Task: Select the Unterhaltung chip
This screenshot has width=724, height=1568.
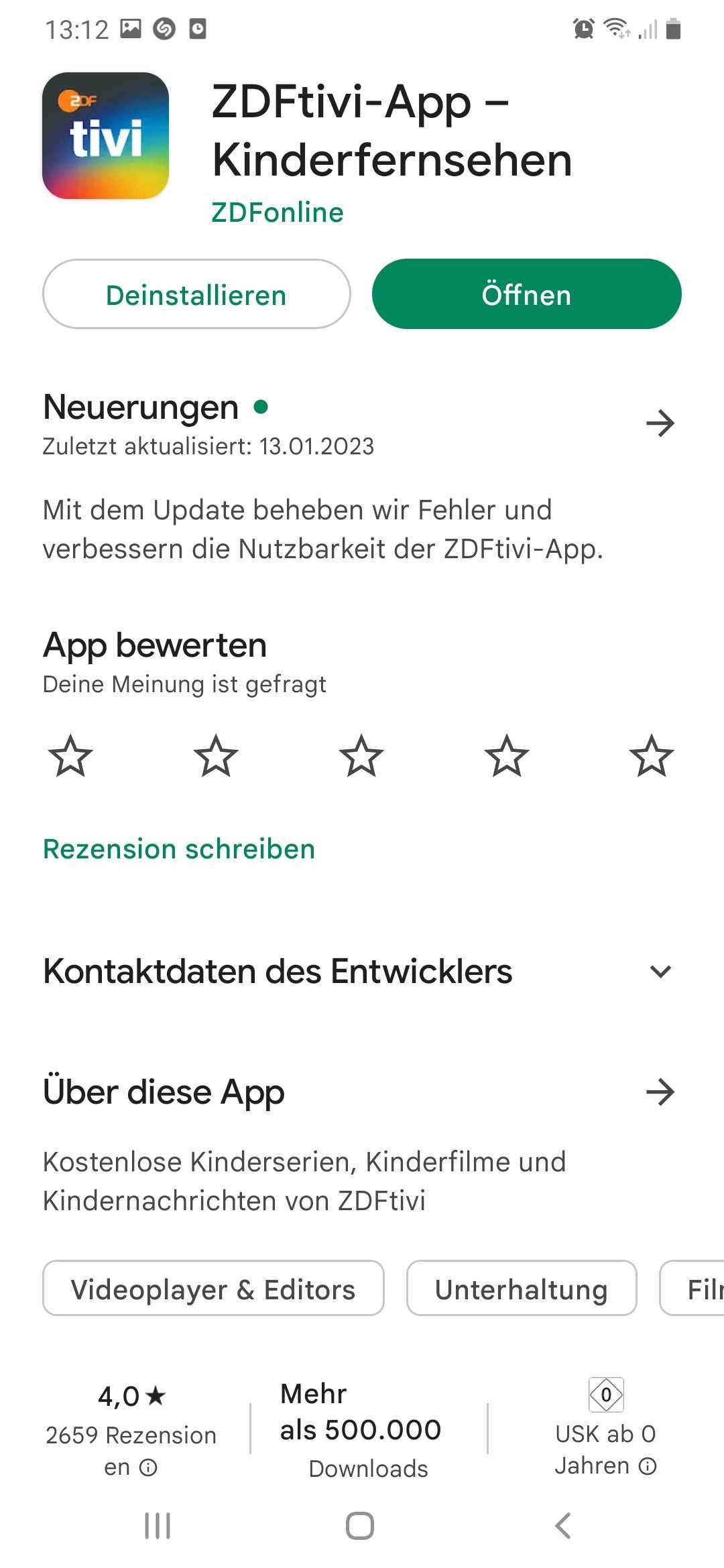Action: pos(521,1289)
